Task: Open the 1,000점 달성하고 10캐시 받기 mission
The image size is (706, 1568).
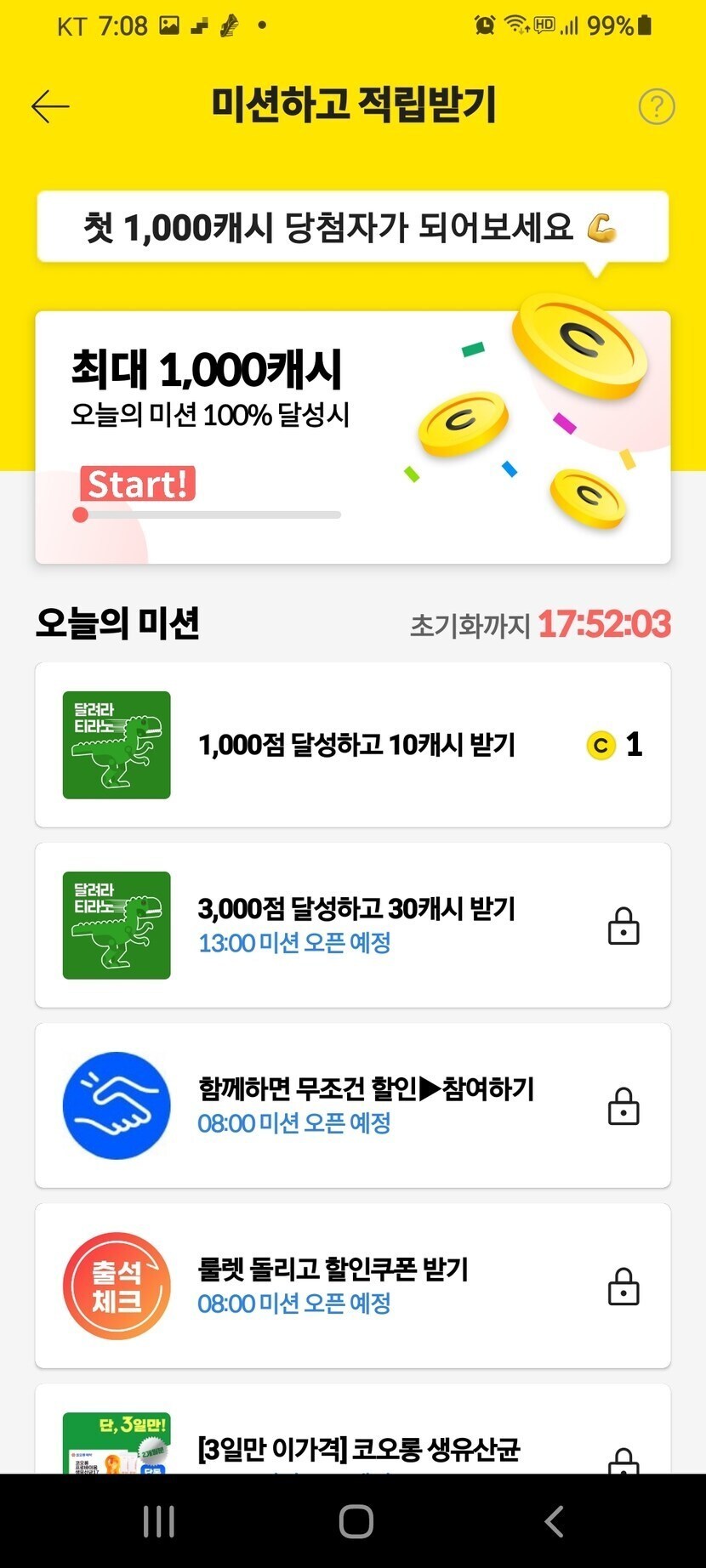Action: pyautogui.click(x=352, y=745)
